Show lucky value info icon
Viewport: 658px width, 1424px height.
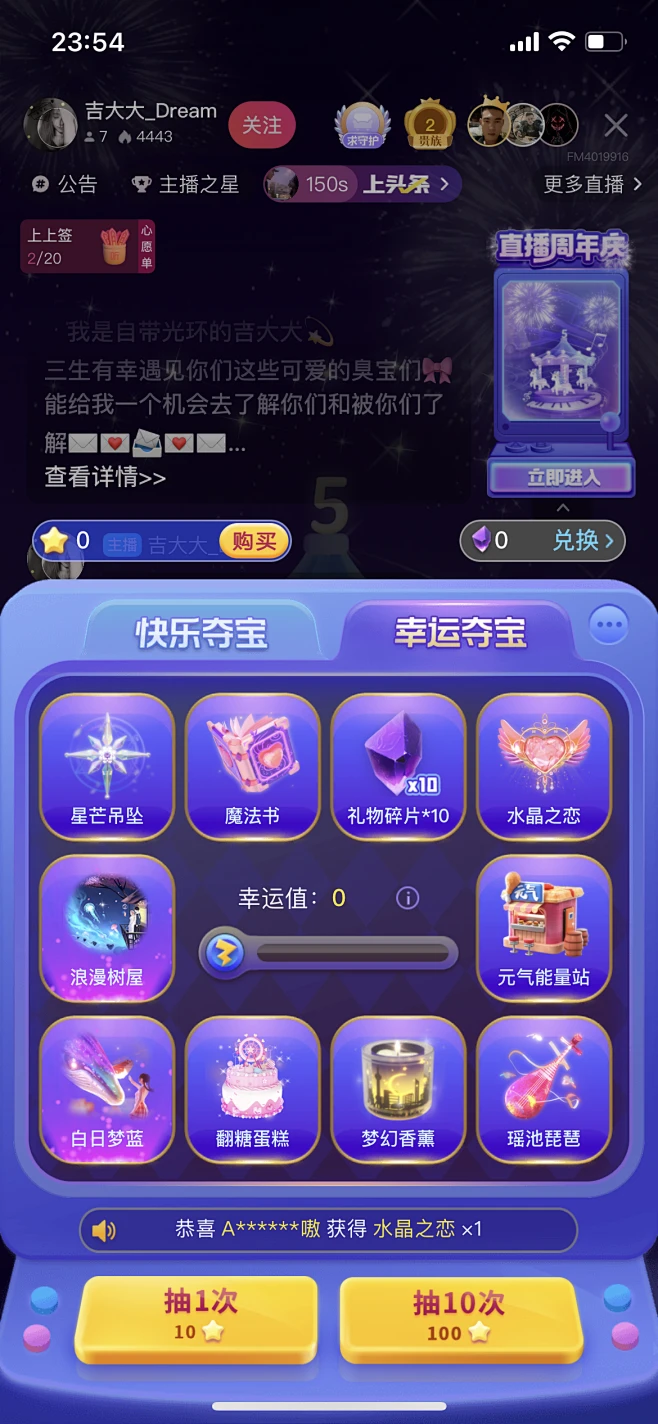click(x=407, y=898)
